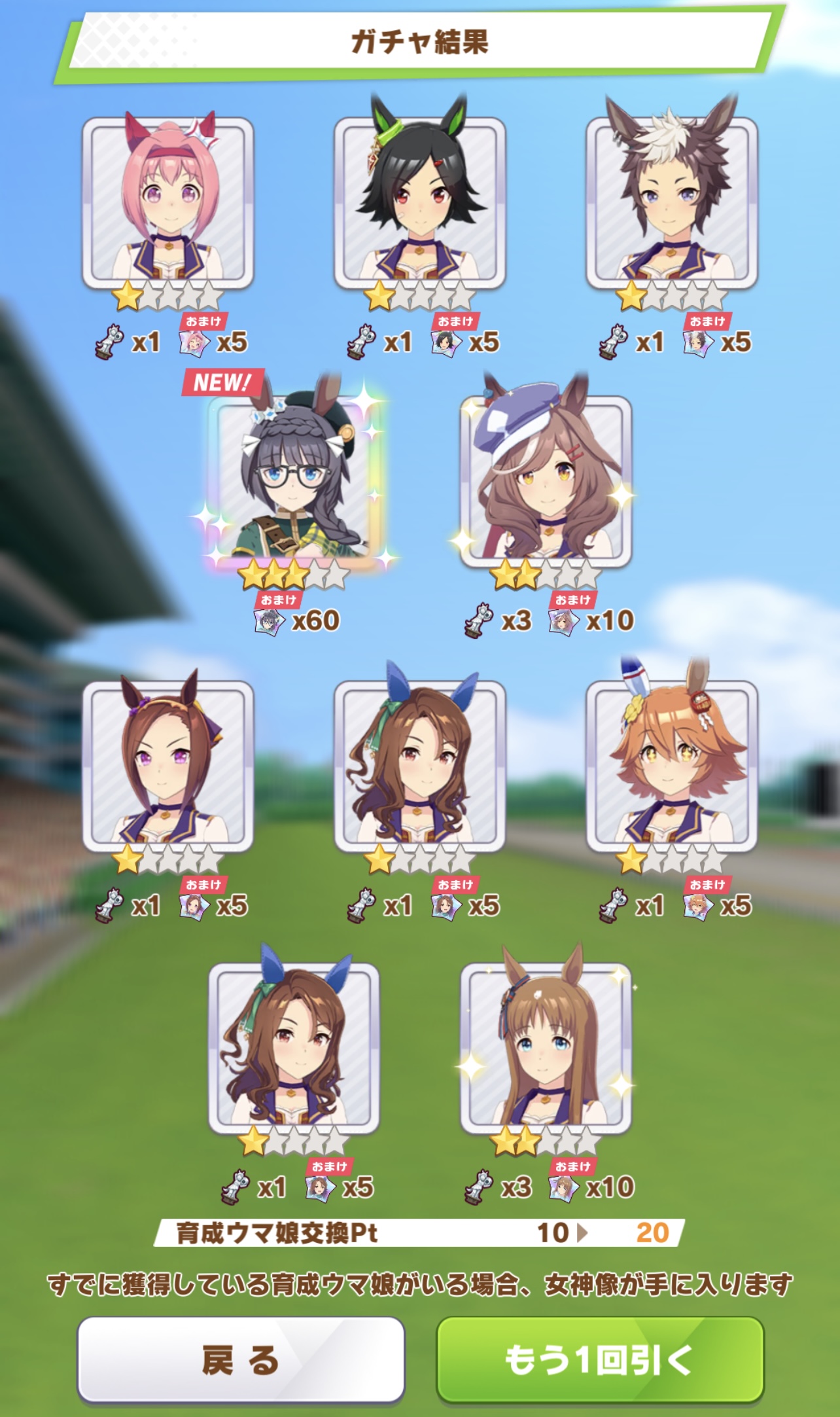Image resolution: width=840 pixels, height=1417 pixels.
Task: View the two-star character with purple beret
Action: [x=546, y=481]
